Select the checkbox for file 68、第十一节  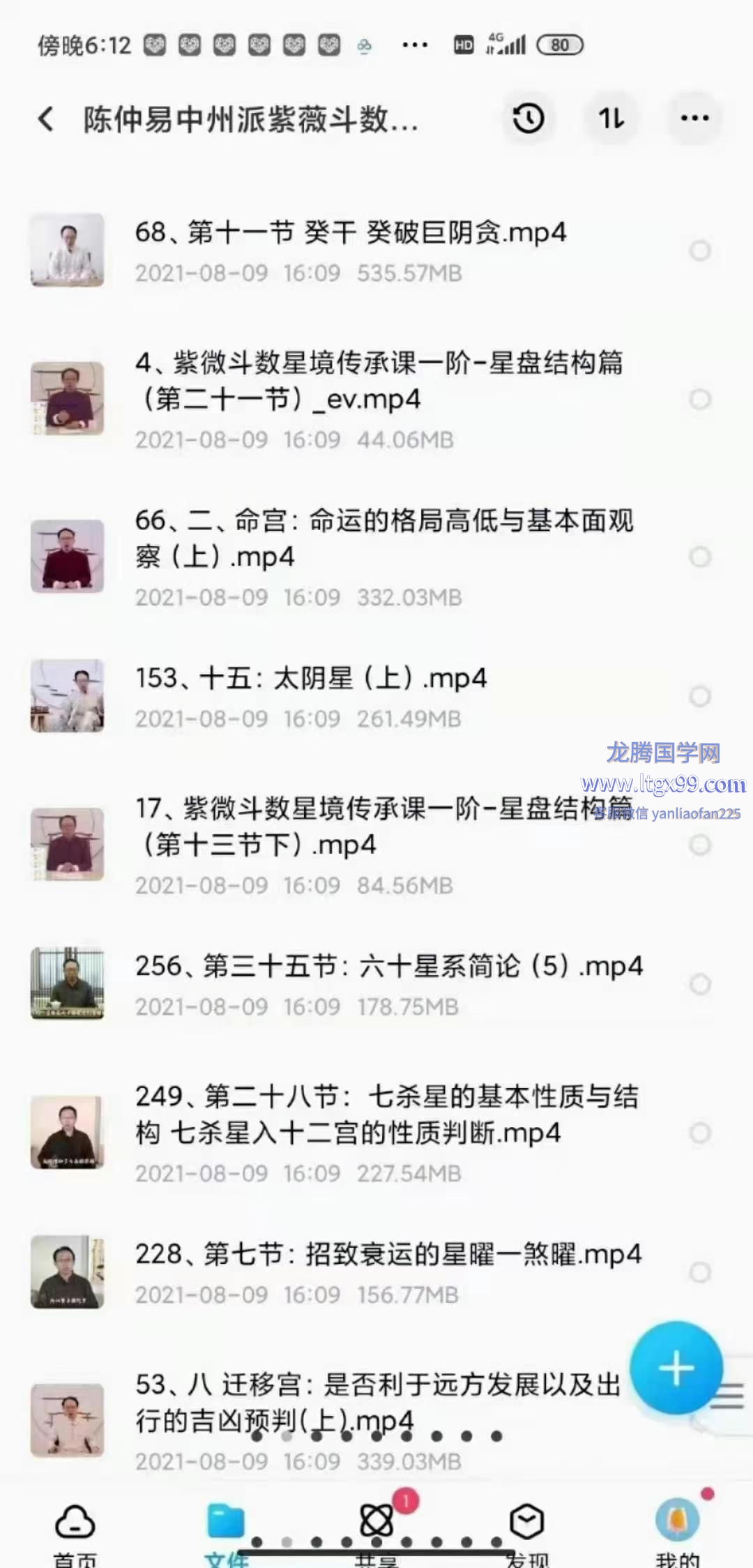(x=699, y=250)
